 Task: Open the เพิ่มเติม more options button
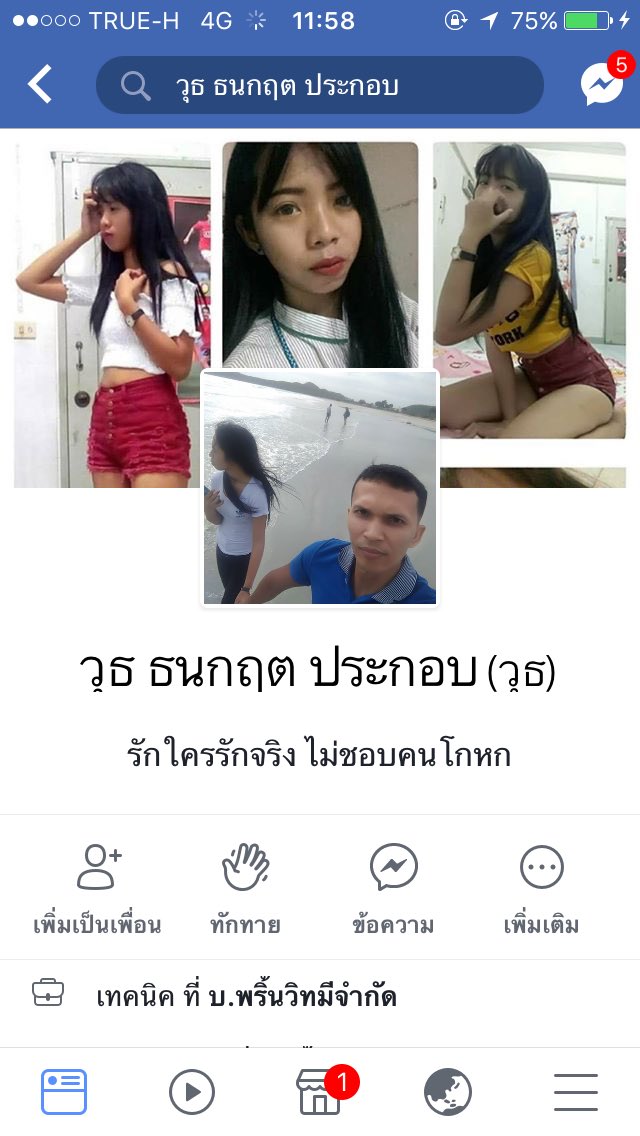541,888
